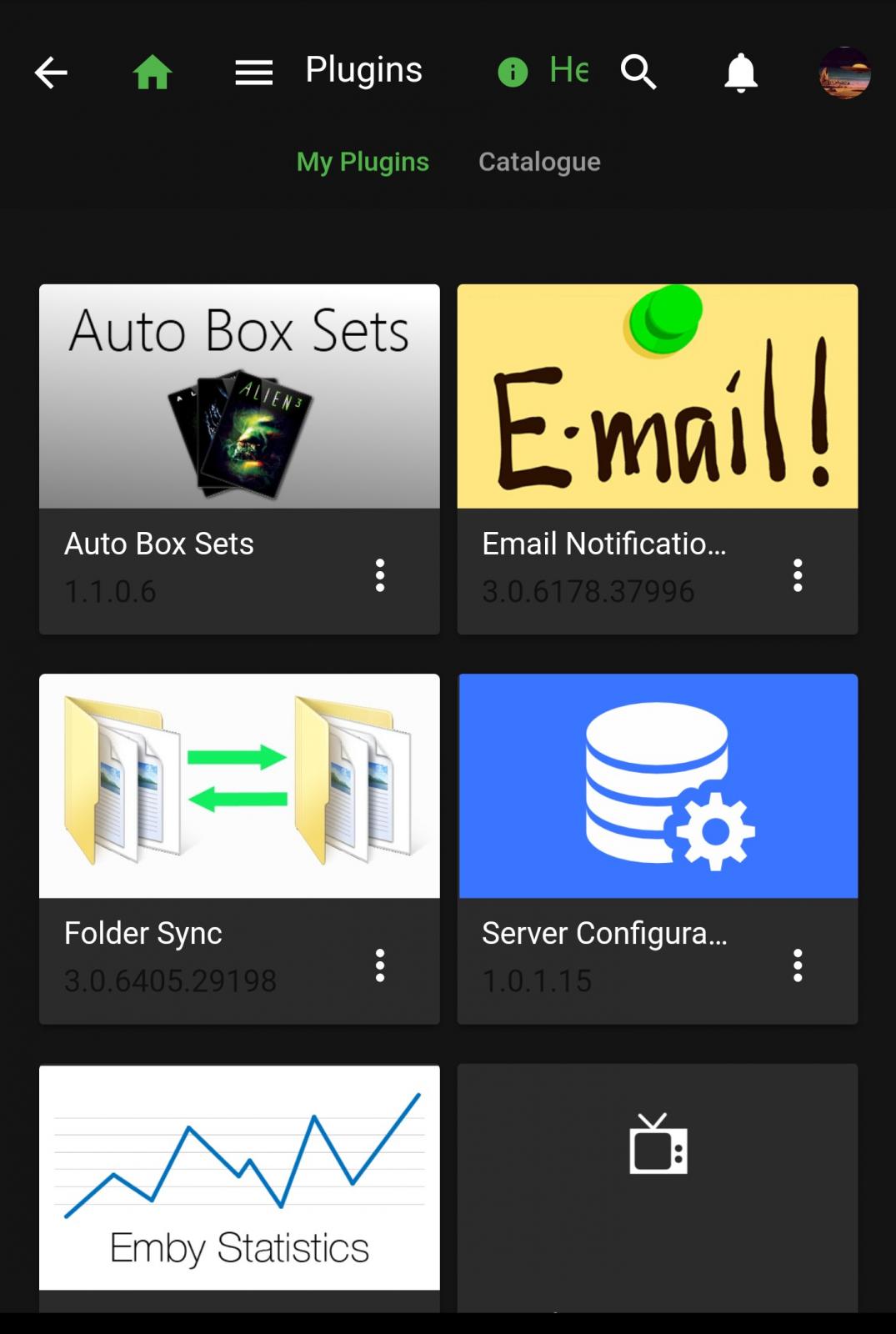Select the My Plugins tab
This screenshot has width=896, height=1334.
(362, 161)
